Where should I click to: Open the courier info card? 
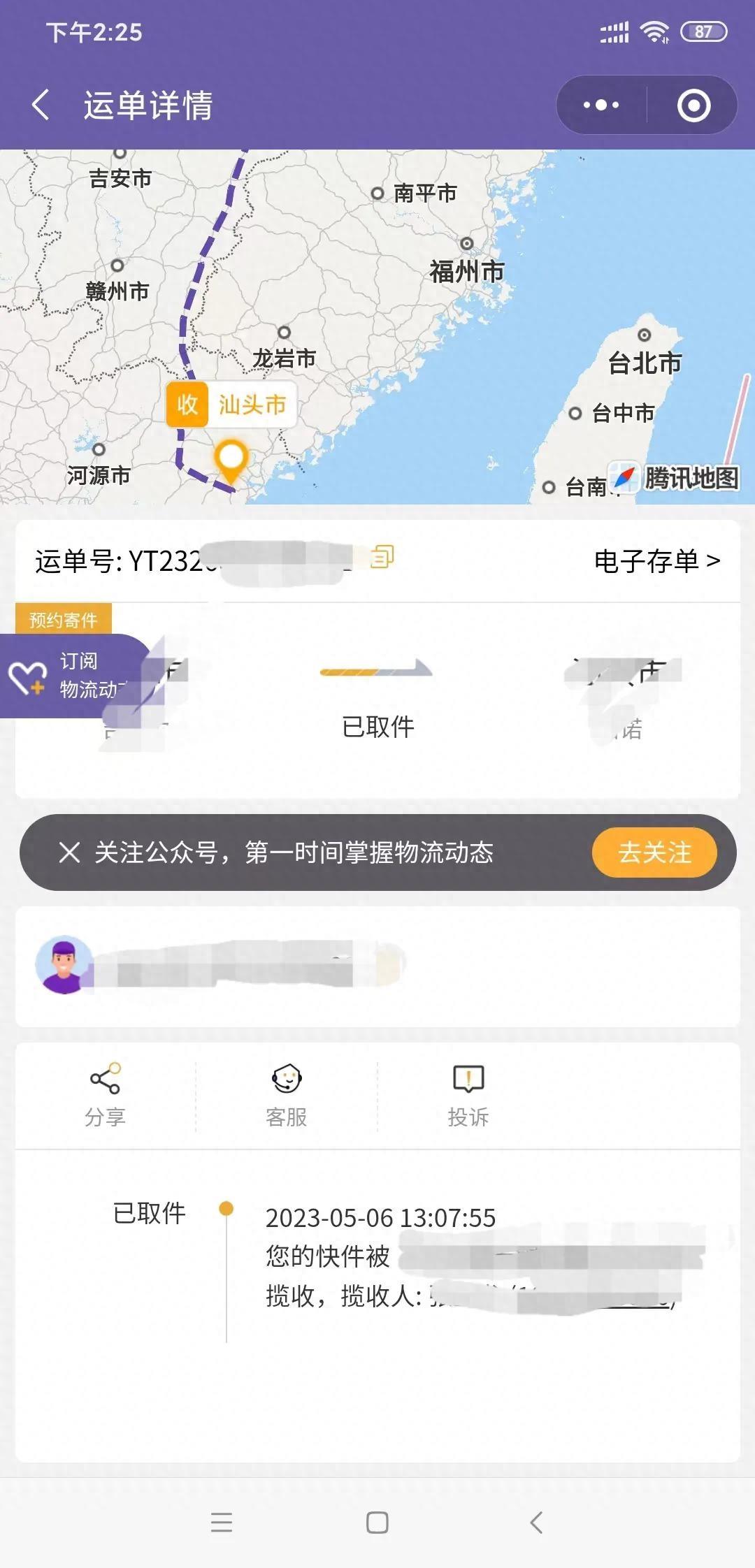click(377, 966)
